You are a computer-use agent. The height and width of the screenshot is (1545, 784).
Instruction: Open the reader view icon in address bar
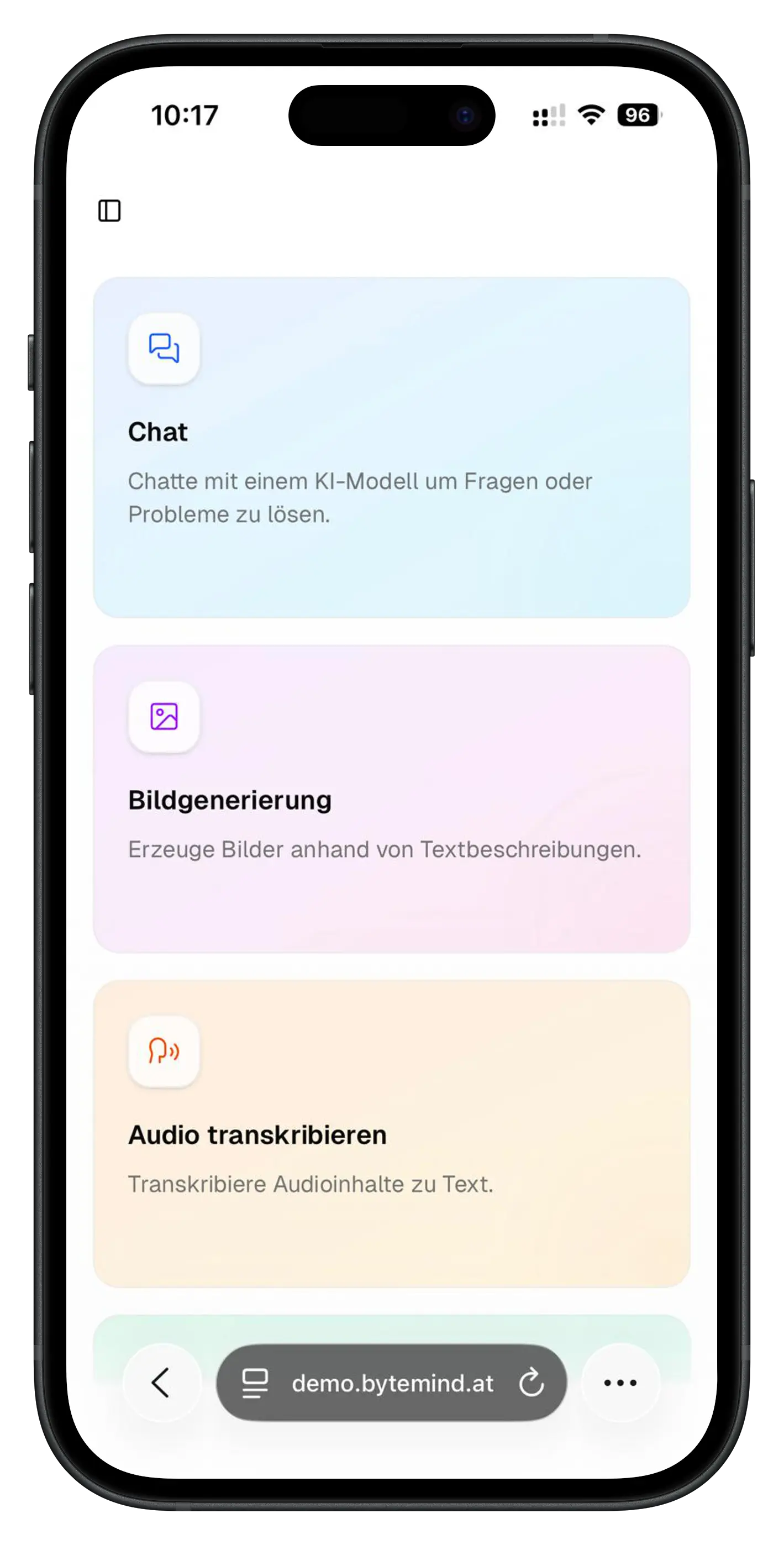[x=255, y=1384]
